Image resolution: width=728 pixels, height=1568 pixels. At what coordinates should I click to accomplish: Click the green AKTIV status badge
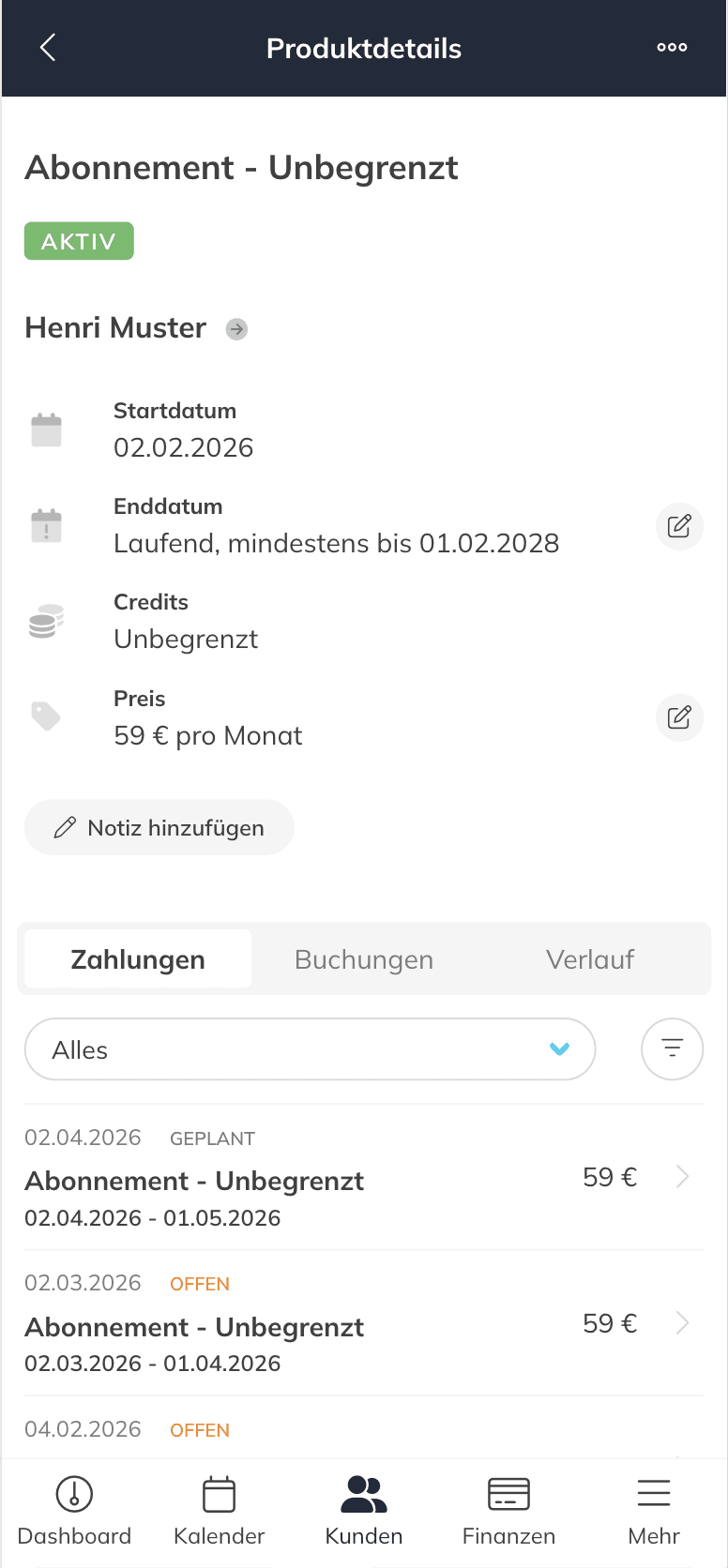79,240
